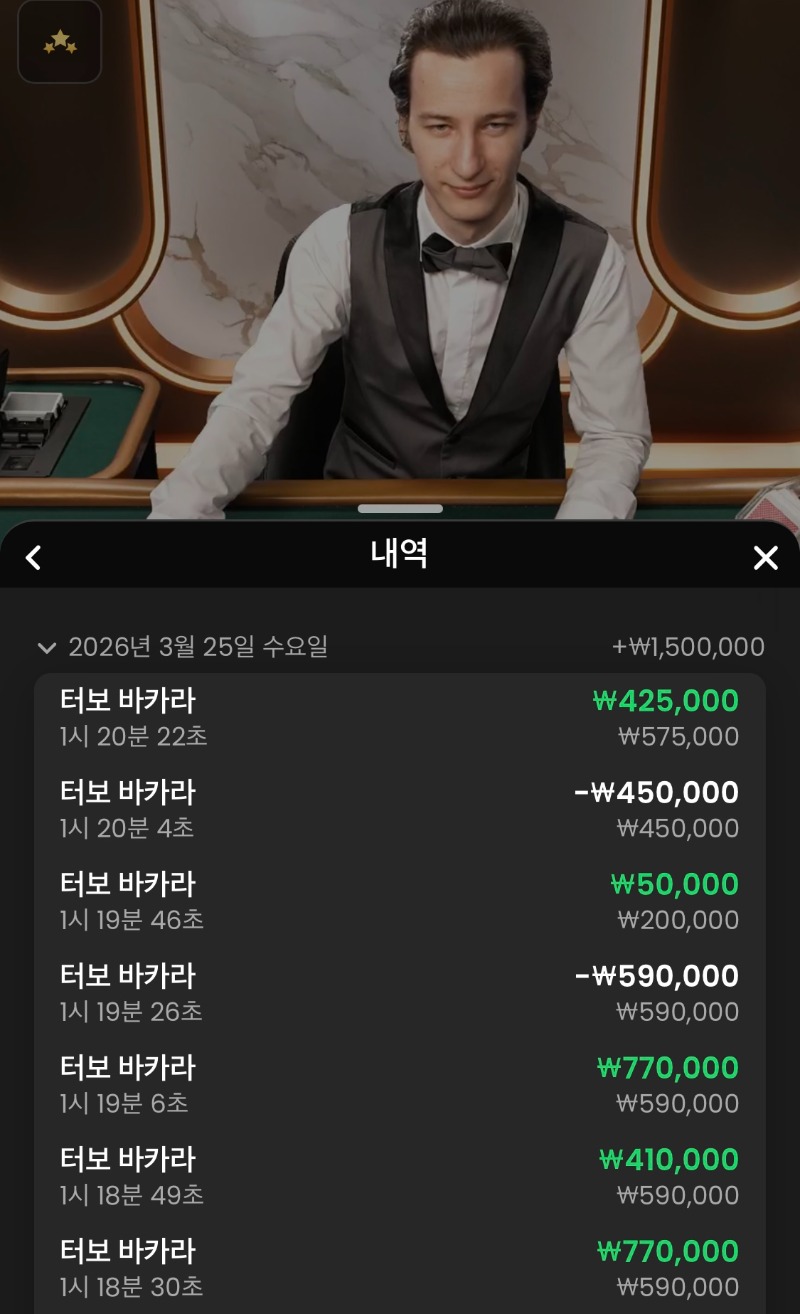View the 터보 바카라 round at 1시 19분 46초
Screen dimensions: 800x1314
pos(400,902)
